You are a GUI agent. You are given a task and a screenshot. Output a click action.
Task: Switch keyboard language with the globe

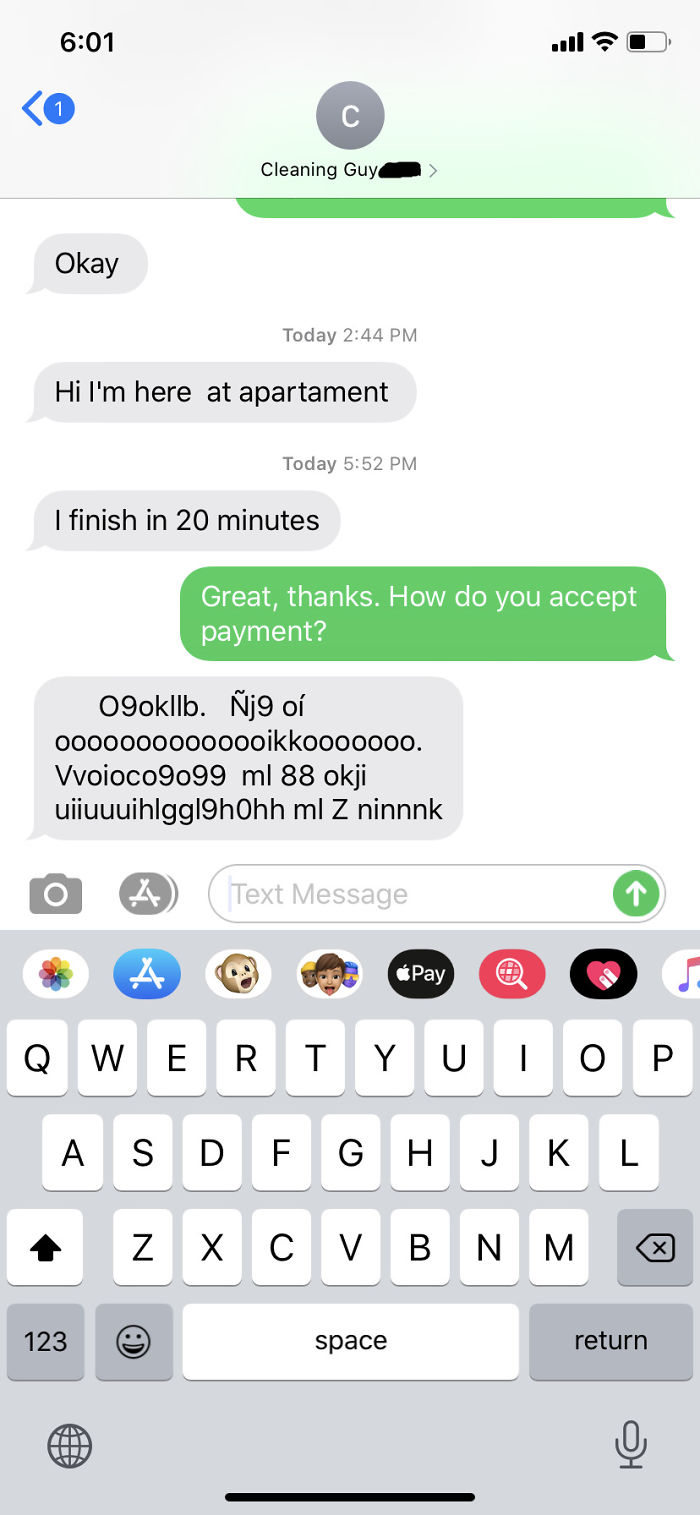[70, 1445]
